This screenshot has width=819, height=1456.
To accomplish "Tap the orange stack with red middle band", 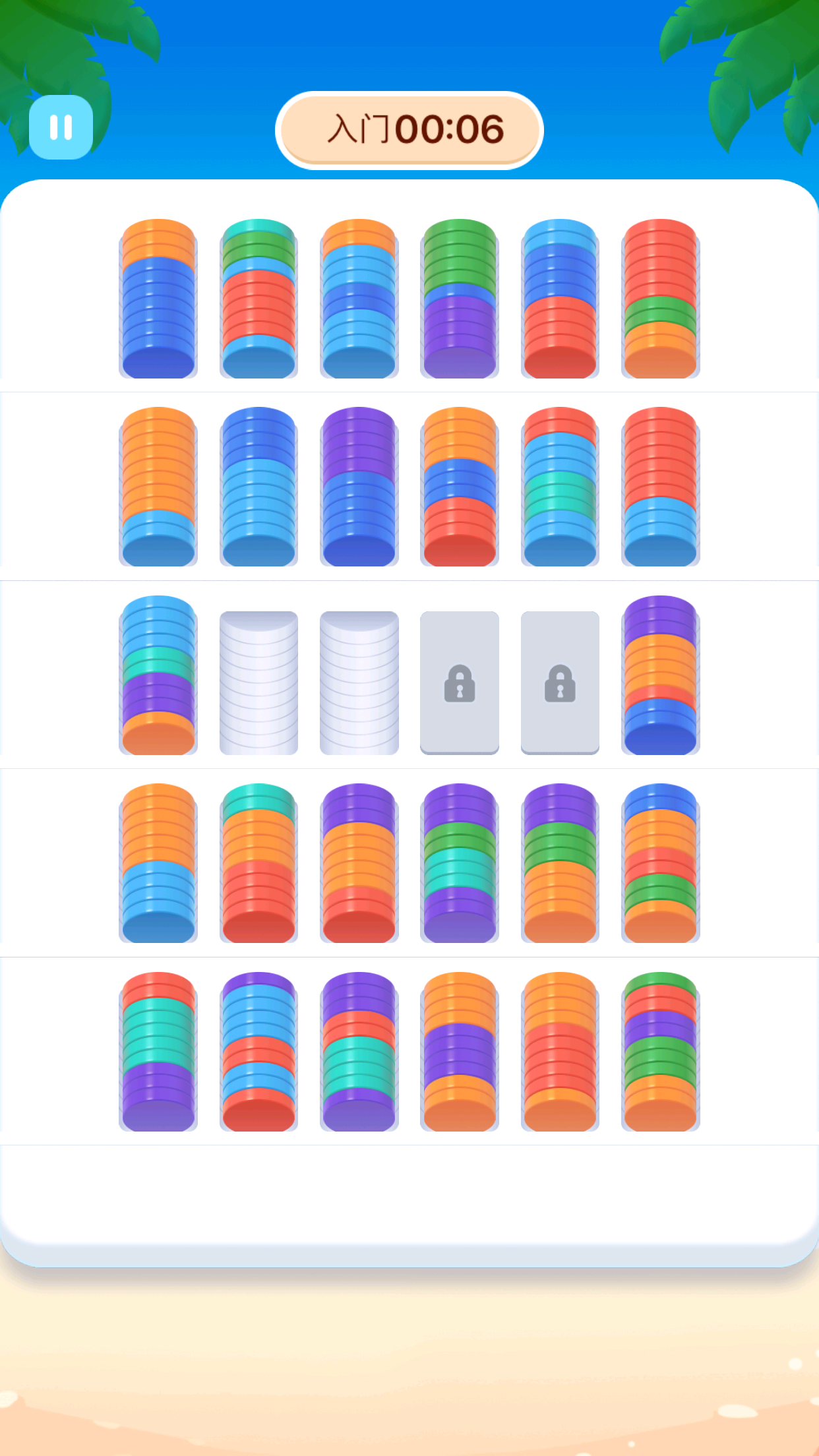I will point(560,1052).
